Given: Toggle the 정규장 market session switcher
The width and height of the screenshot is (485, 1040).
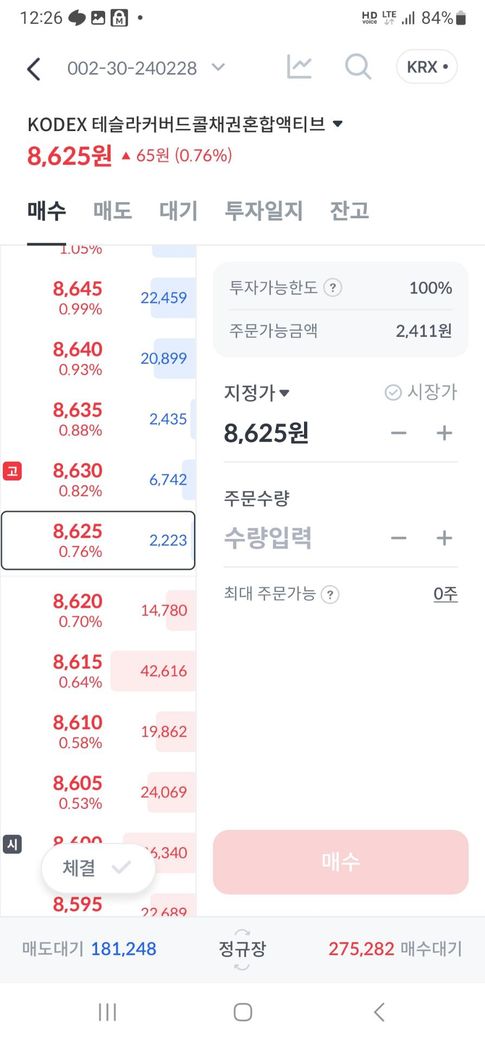Looking at the screenshot, I should 242,949.
